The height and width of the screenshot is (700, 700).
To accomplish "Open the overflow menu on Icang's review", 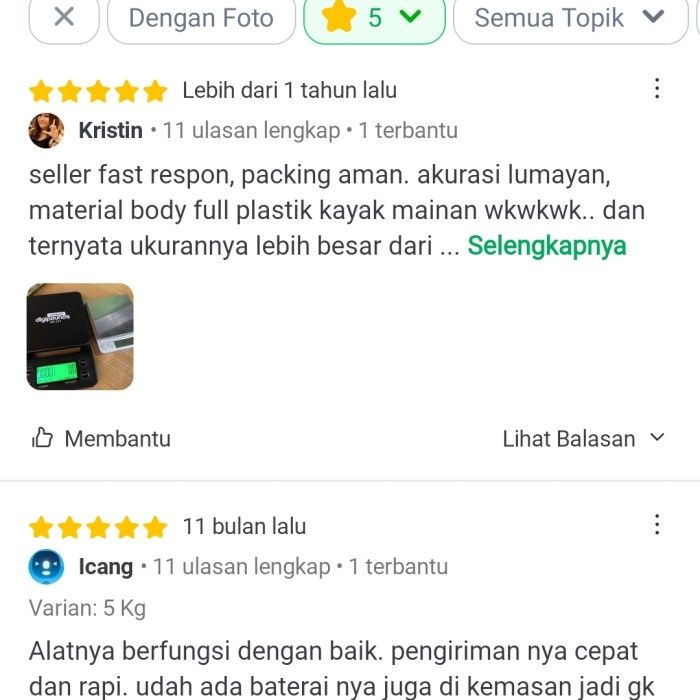I will pos(657,525).
